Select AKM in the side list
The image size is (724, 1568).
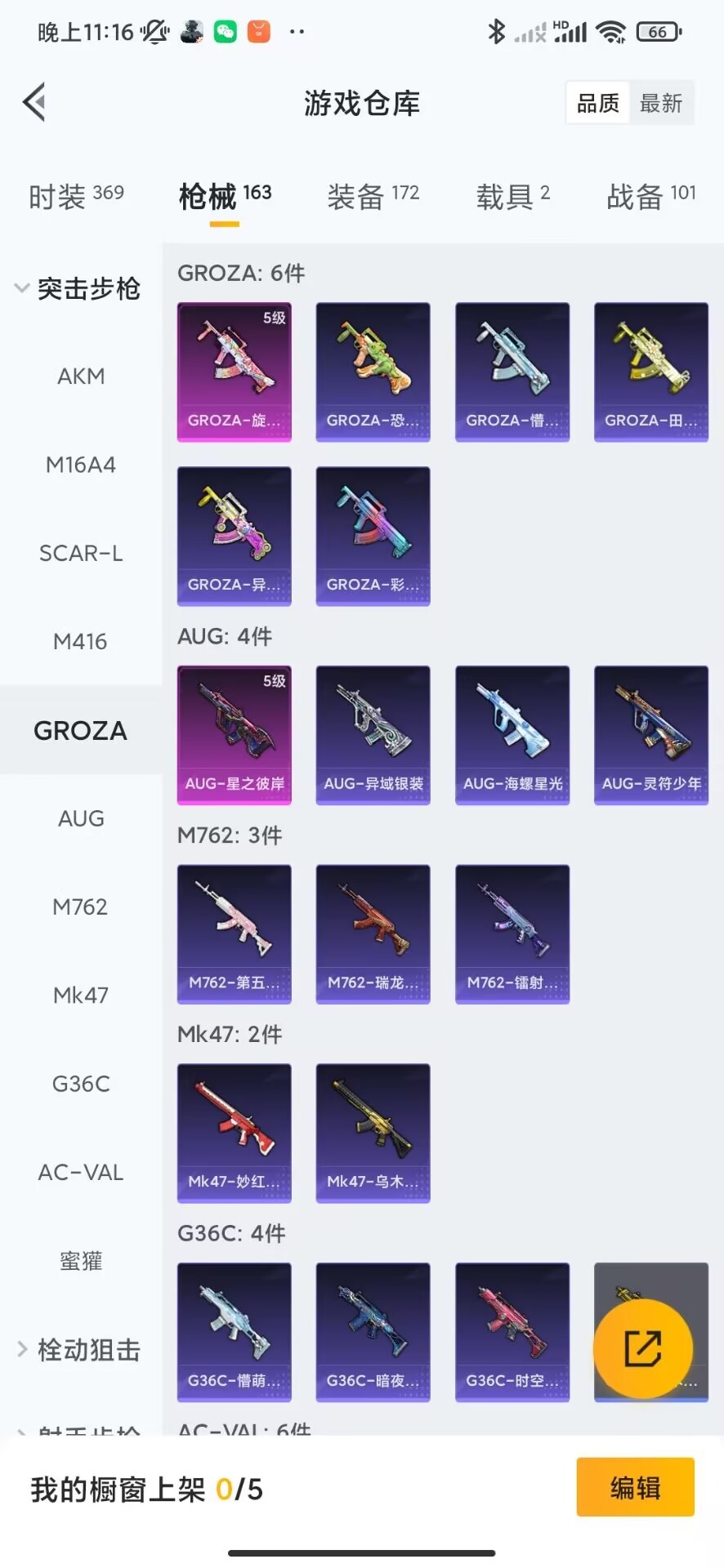point(81,376)
